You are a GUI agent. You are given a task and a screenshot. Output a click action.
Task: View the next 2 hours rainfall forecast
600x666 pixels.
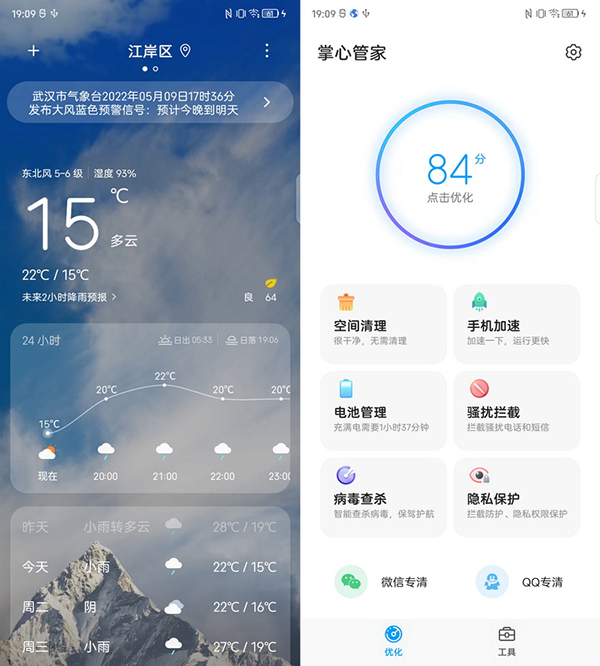coord(70,297)
